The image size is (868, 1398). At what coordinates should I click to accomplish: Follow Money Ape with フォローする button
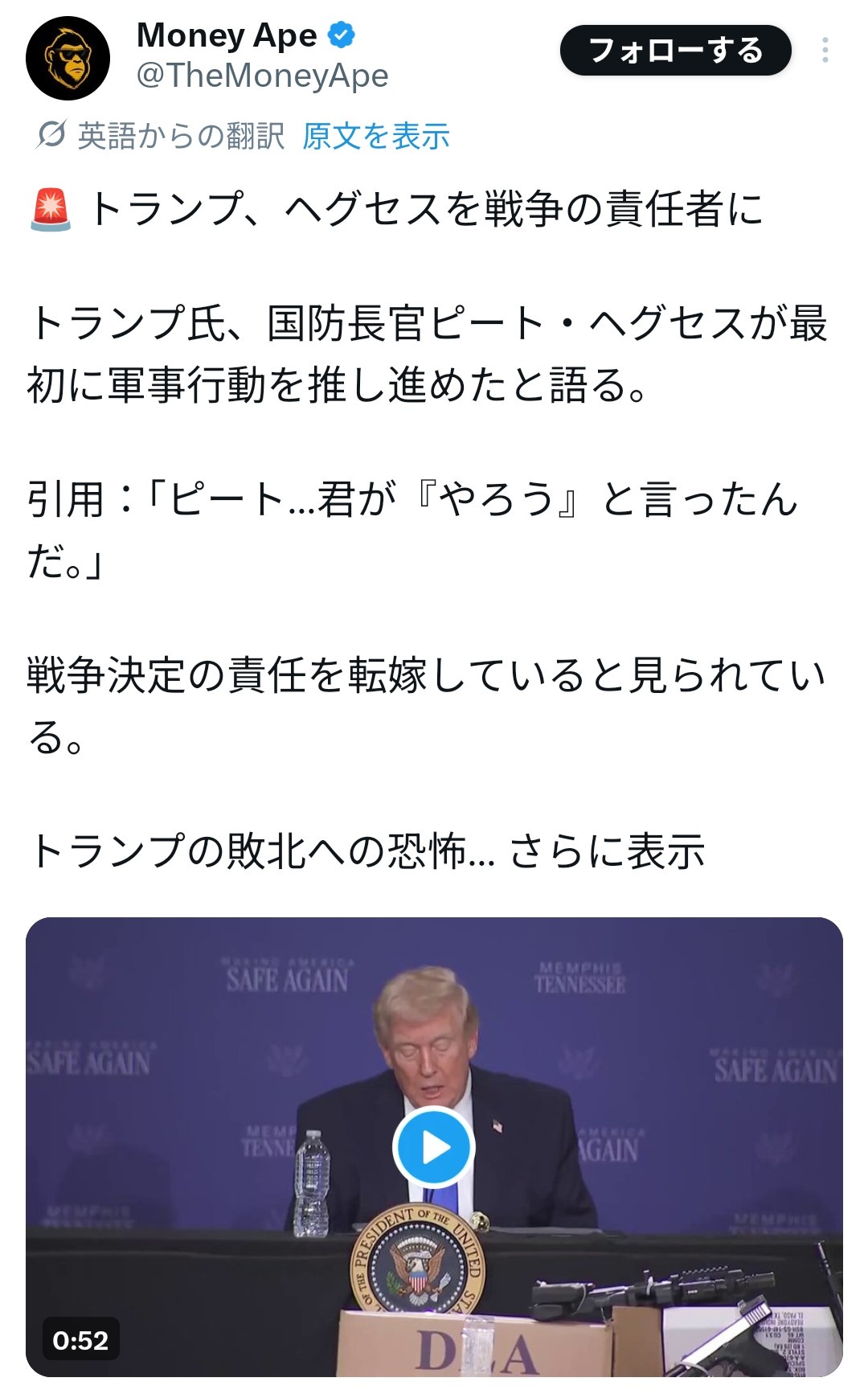pyautogui.click(x=675, y=51)
